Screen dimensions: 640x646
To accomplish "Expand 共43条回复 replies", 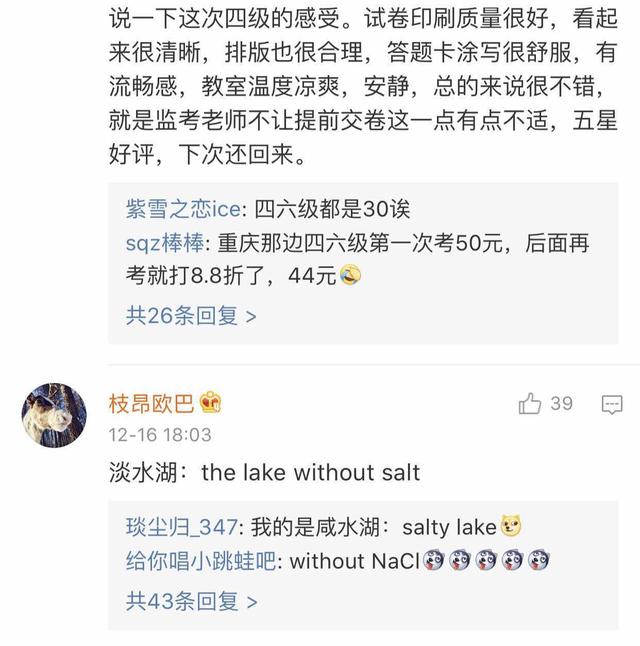I will [x=191, y=601].
